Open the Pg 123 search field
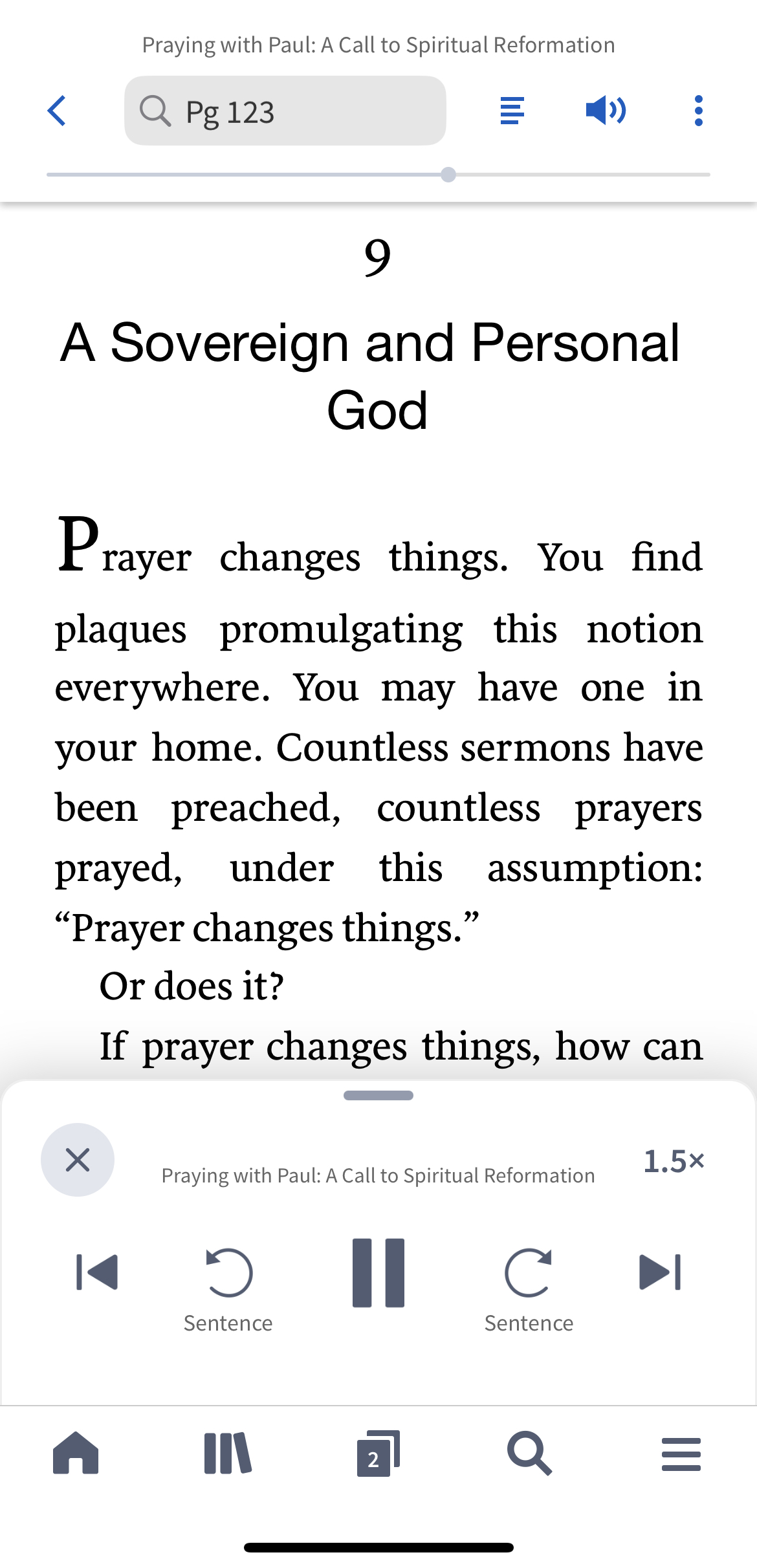 click(285, 111)
